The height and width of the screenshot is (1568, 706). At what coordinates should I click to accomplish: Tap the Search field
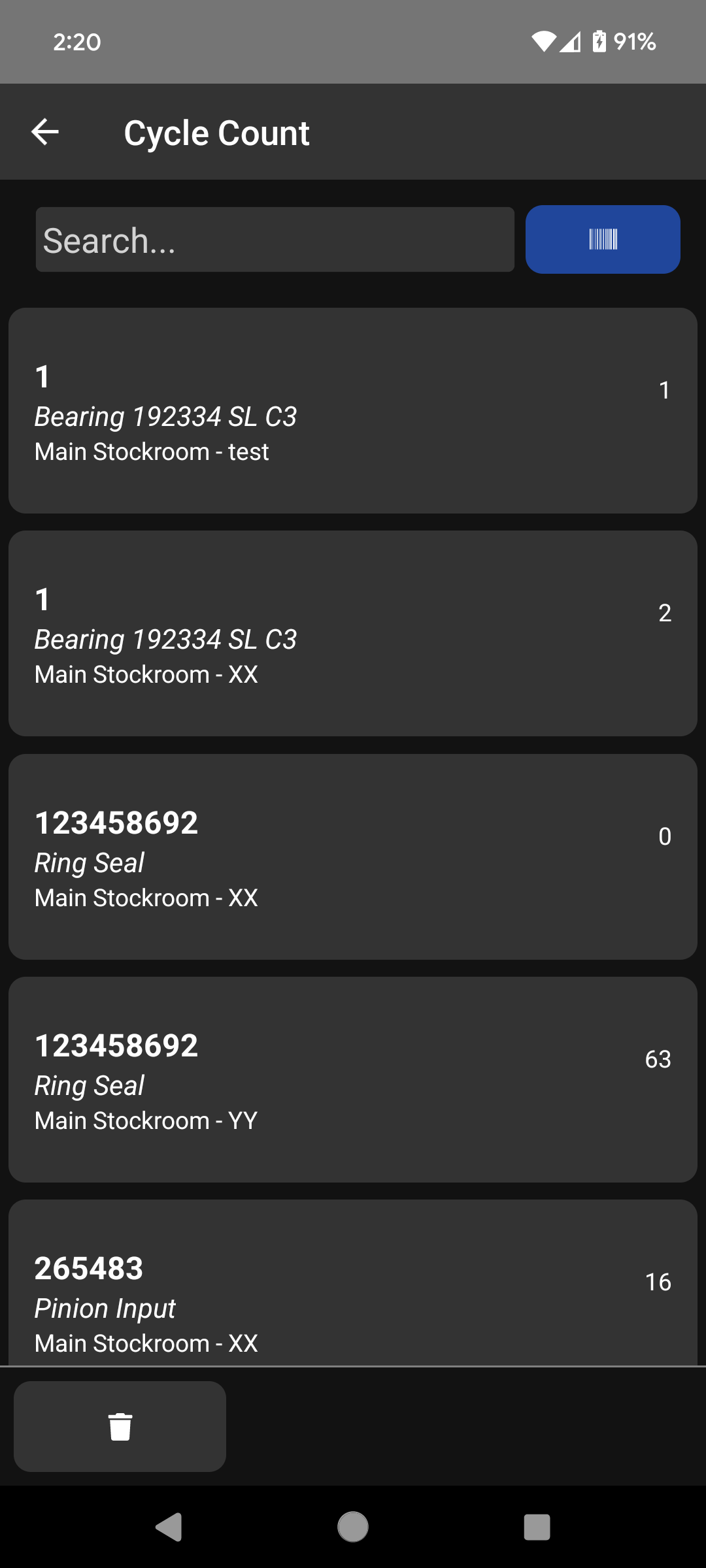[x=275, y=240]
